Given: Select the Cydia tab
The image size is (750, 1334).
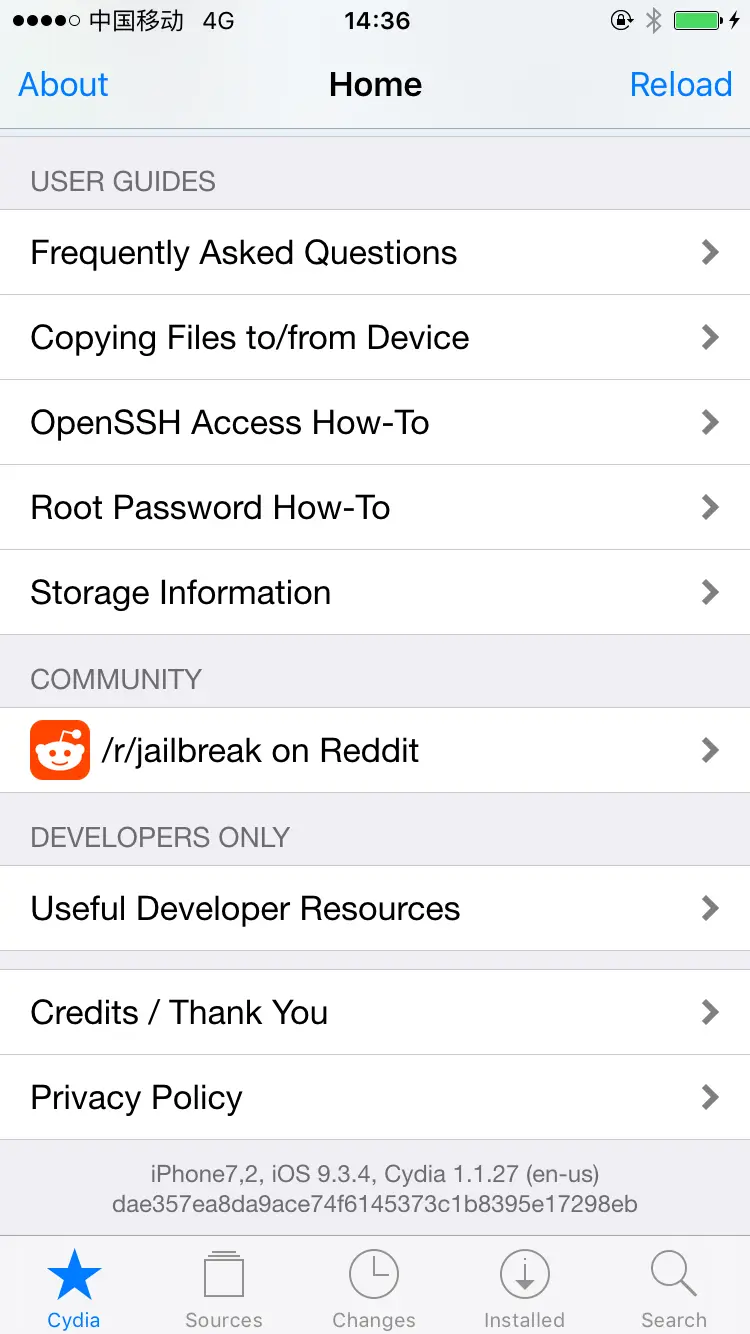Looking at the screenshot, I should (x=74, y=1288).
